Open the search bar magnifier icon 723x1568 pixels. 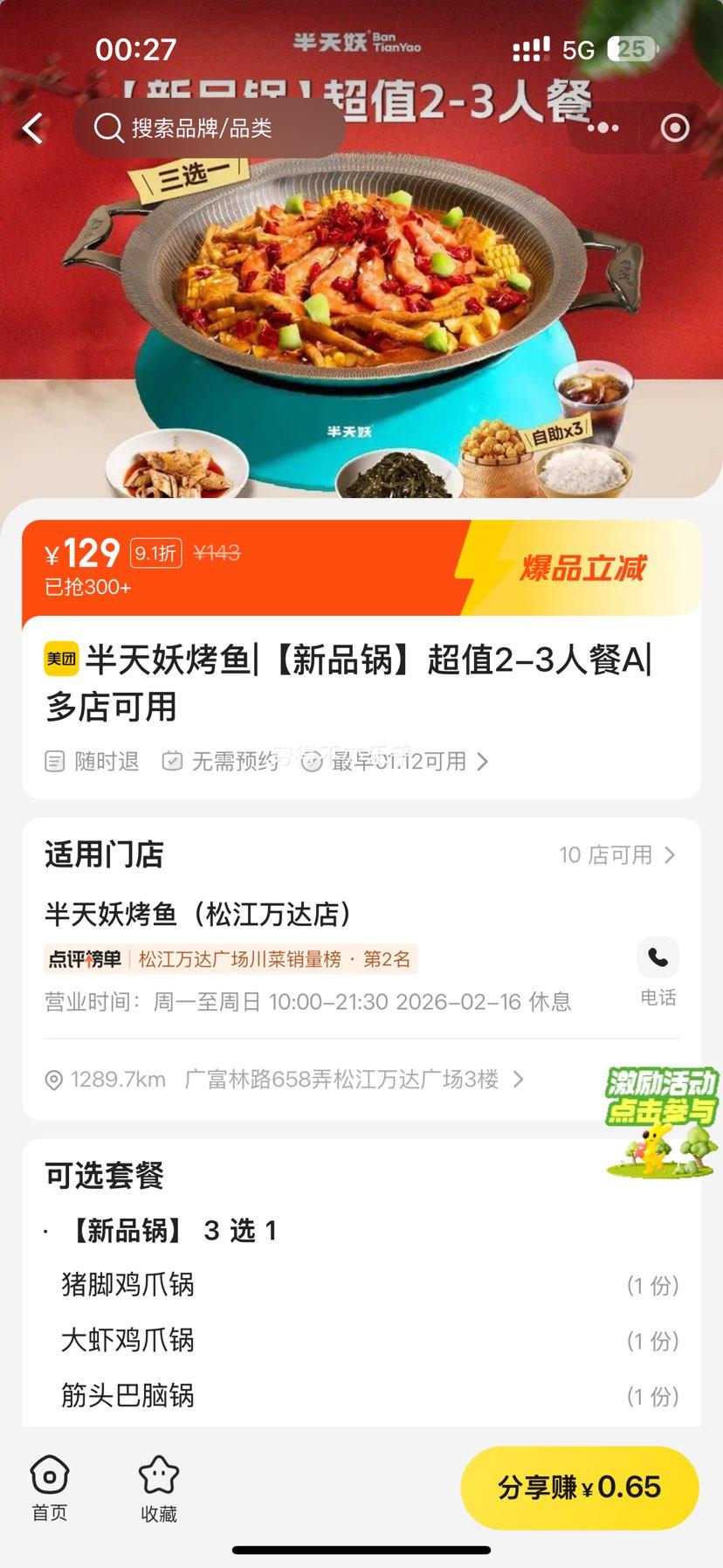coord(107,128)
